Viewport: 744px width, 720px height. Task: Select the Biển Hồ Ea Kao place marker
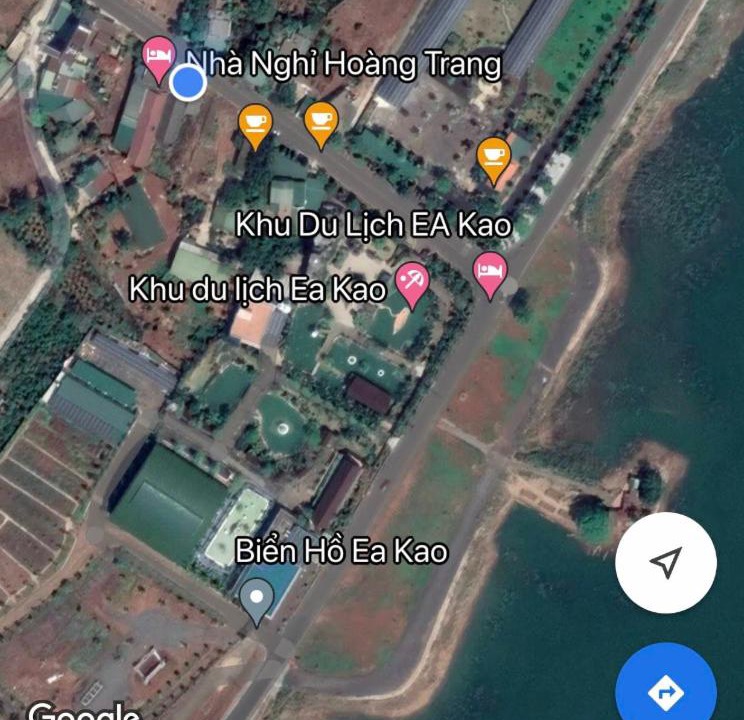point(257,599)
